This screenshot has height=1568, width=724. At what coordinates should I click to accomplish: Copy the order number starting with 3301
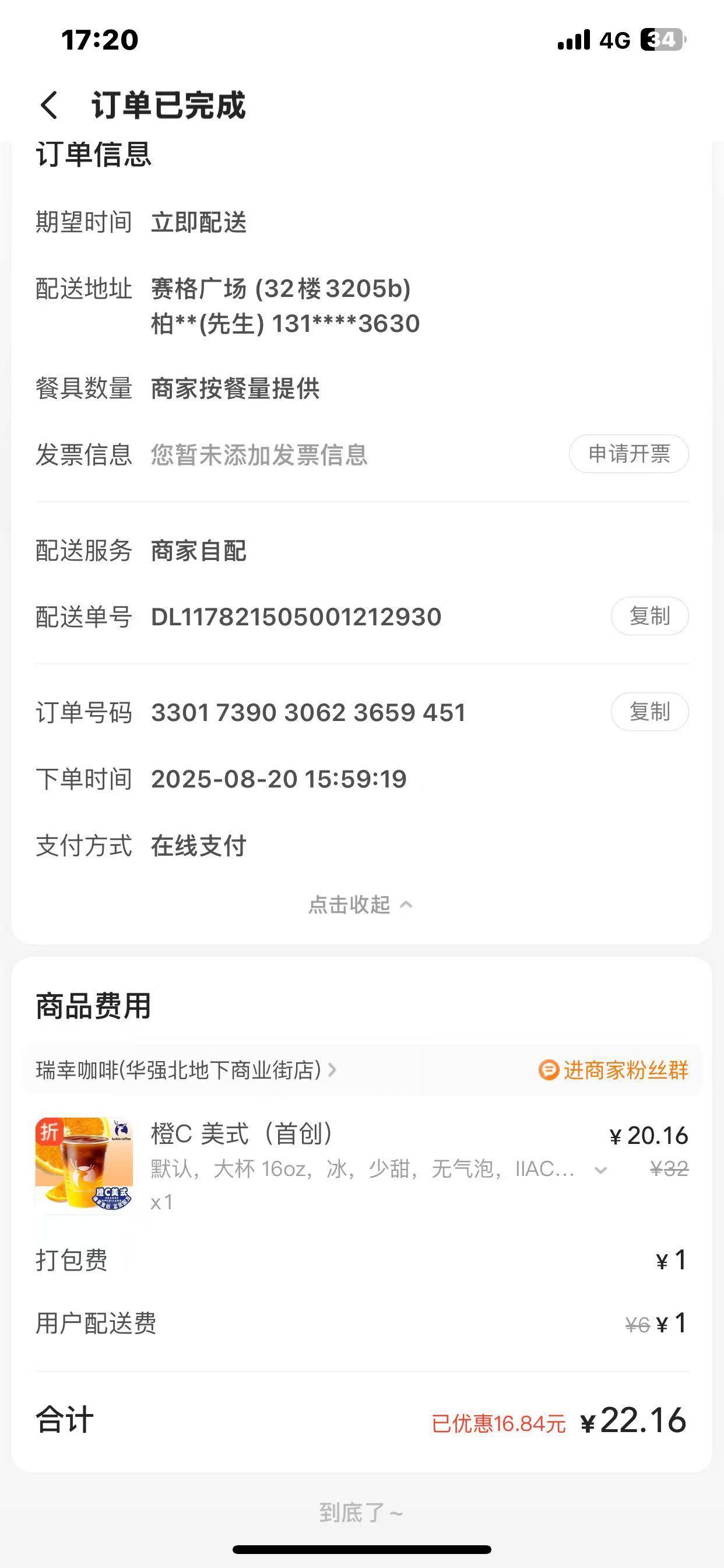(649, 712)
